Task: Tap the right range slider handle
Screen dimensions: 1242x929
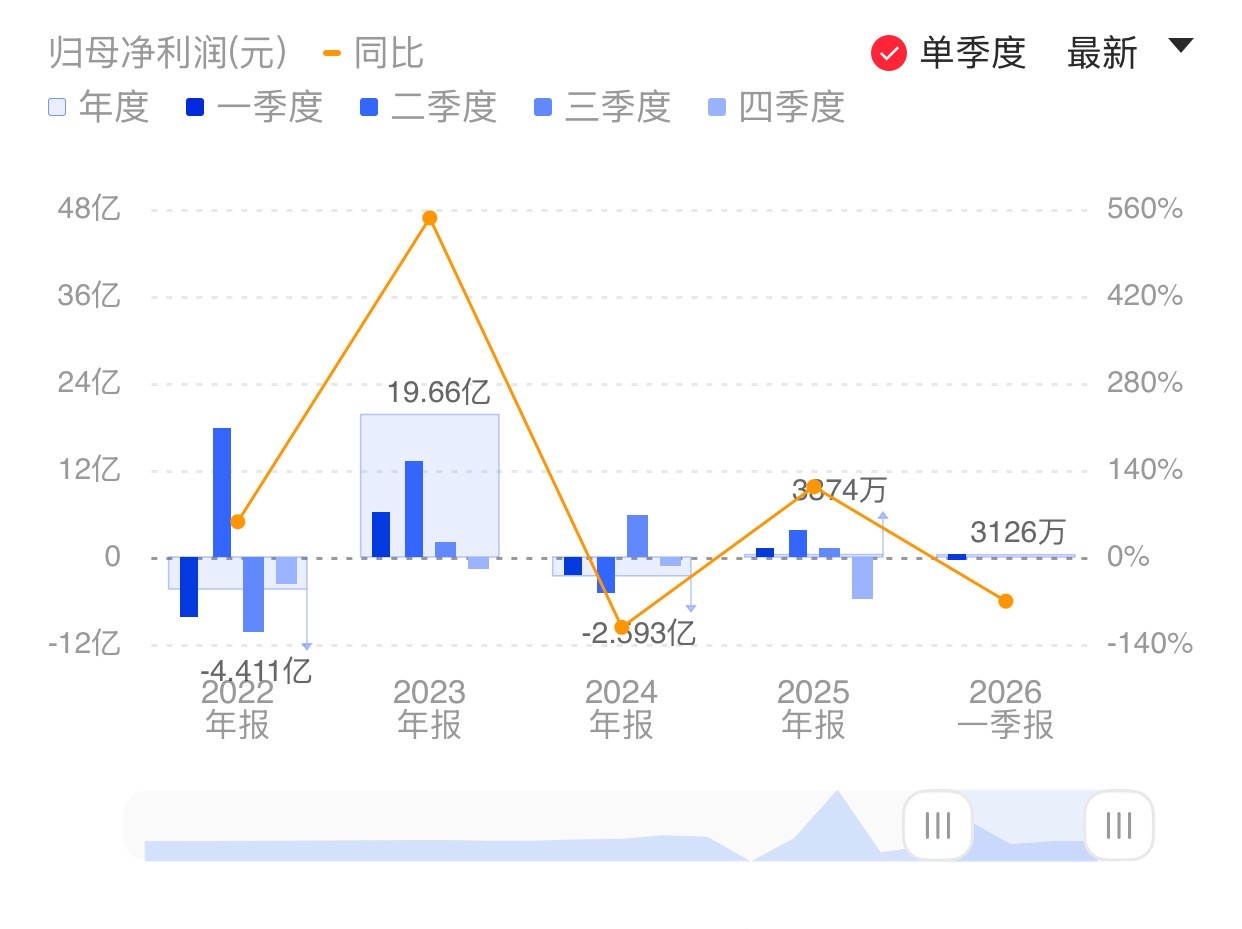Action: [1119, 825]
